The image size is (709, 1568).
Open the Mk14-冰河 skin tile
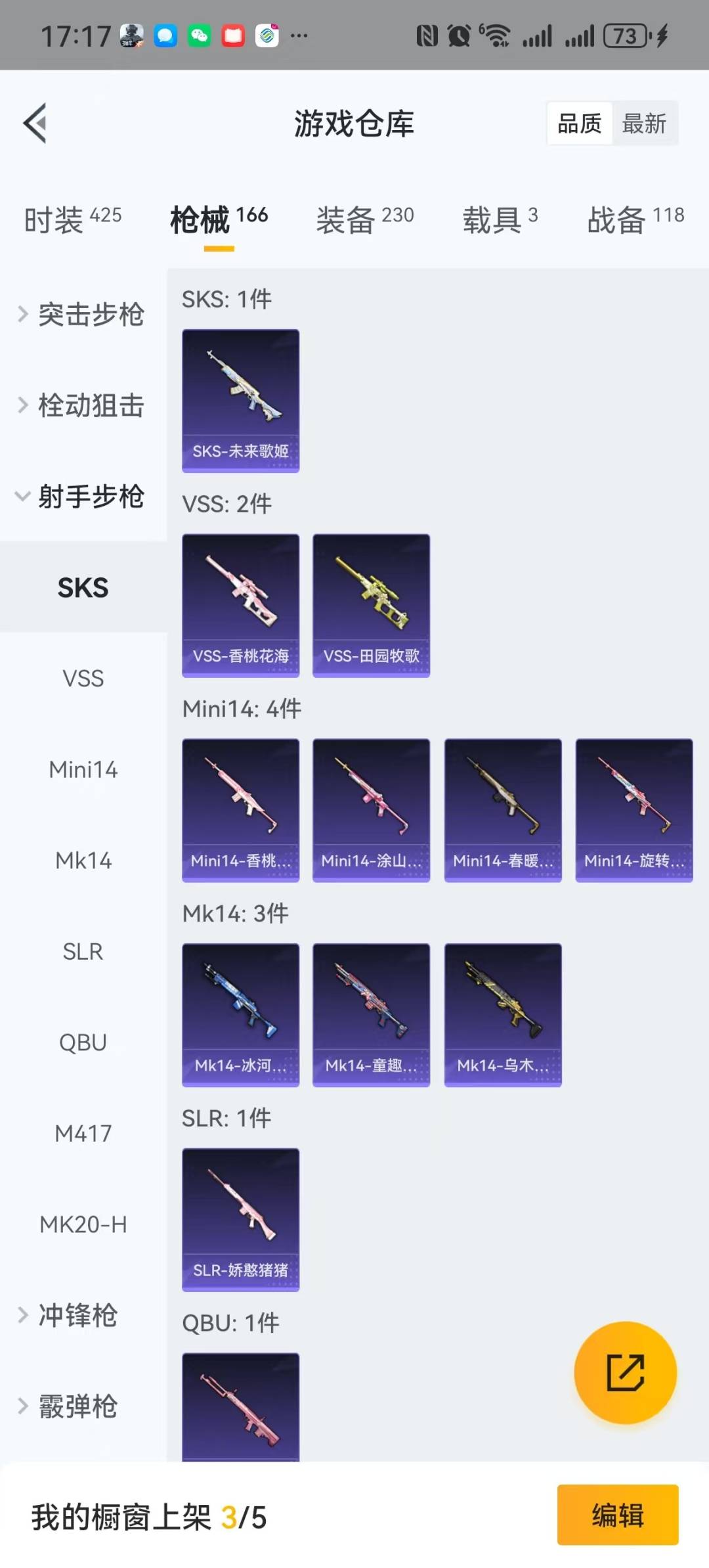240,1016
